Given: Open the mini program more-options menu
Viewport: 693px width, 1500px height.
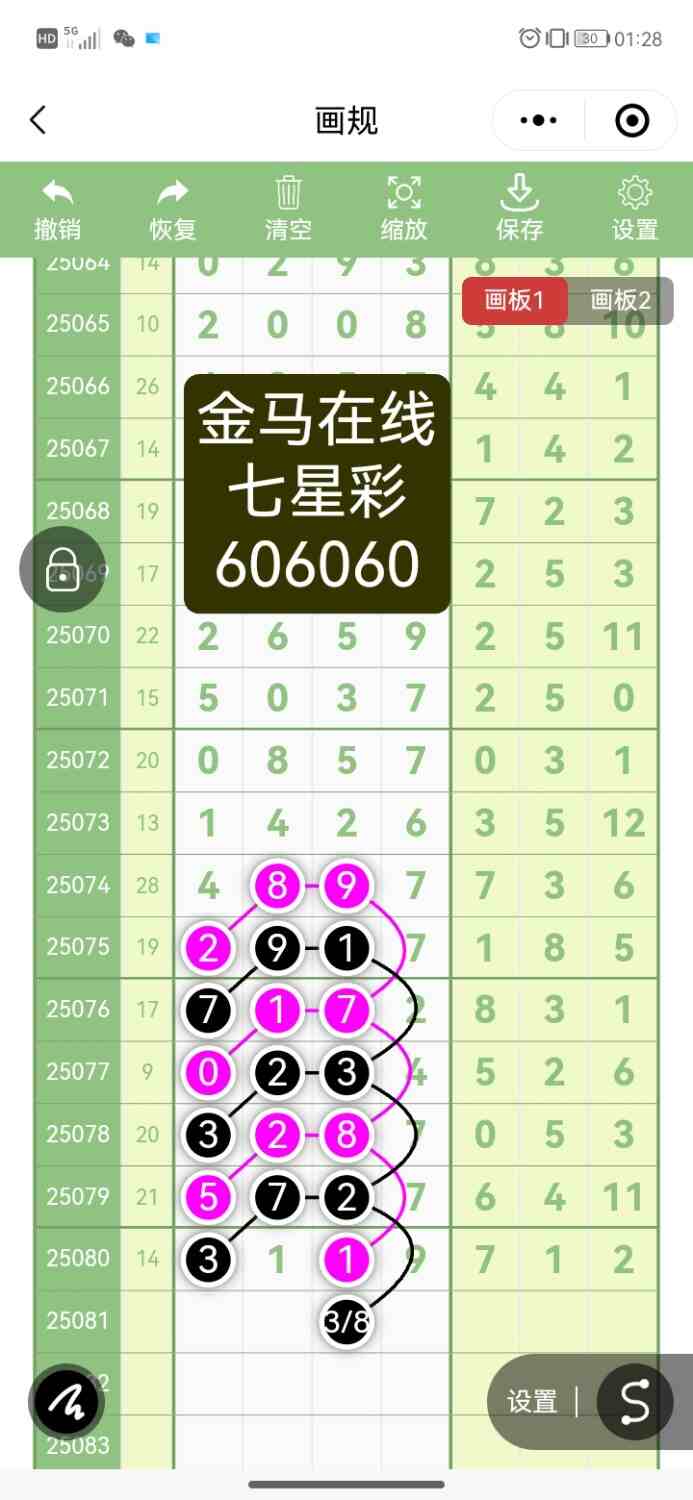Looking at the screenshot, I should coord(539,121).
